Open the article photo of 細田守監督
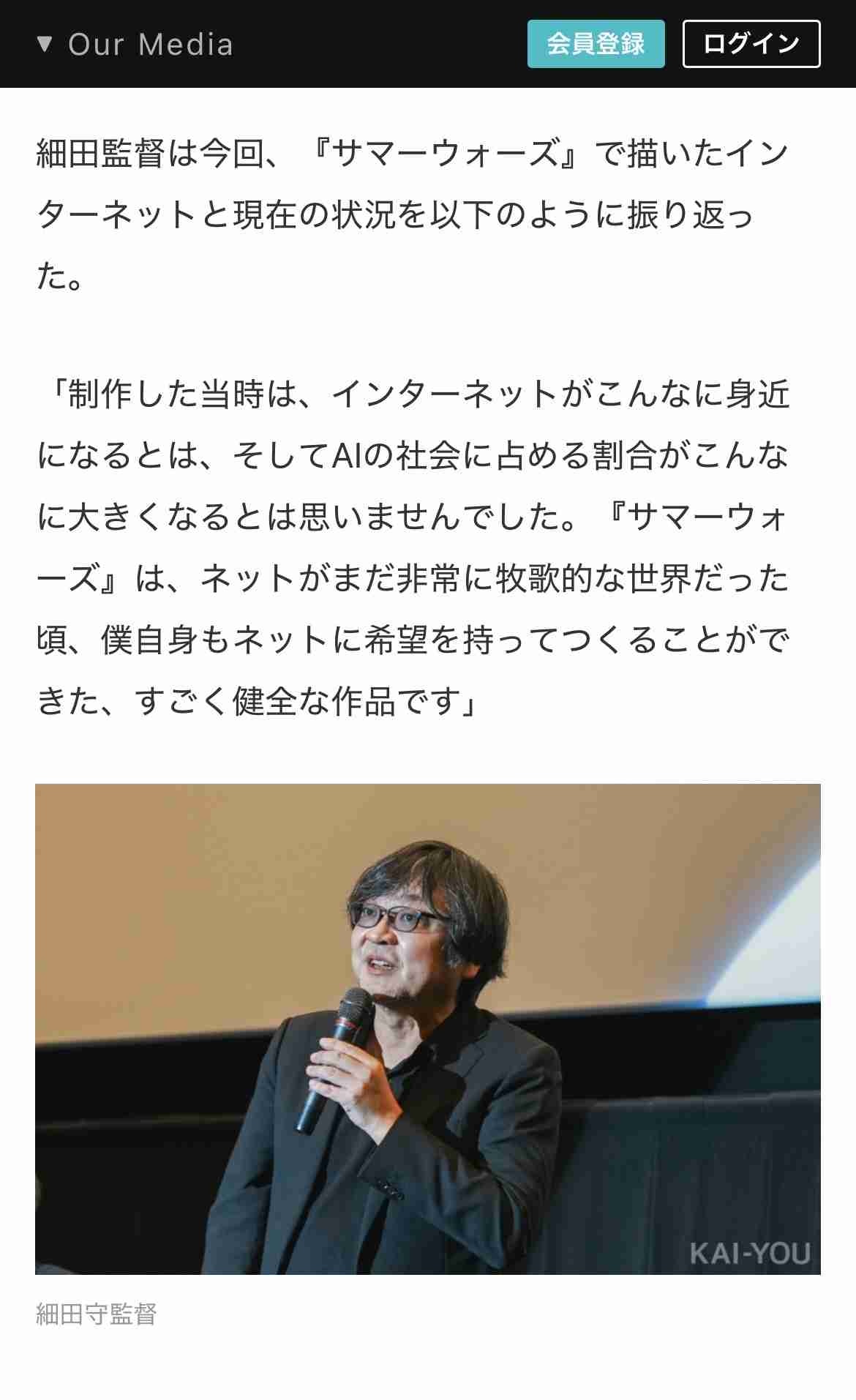 pos(428,1029)
